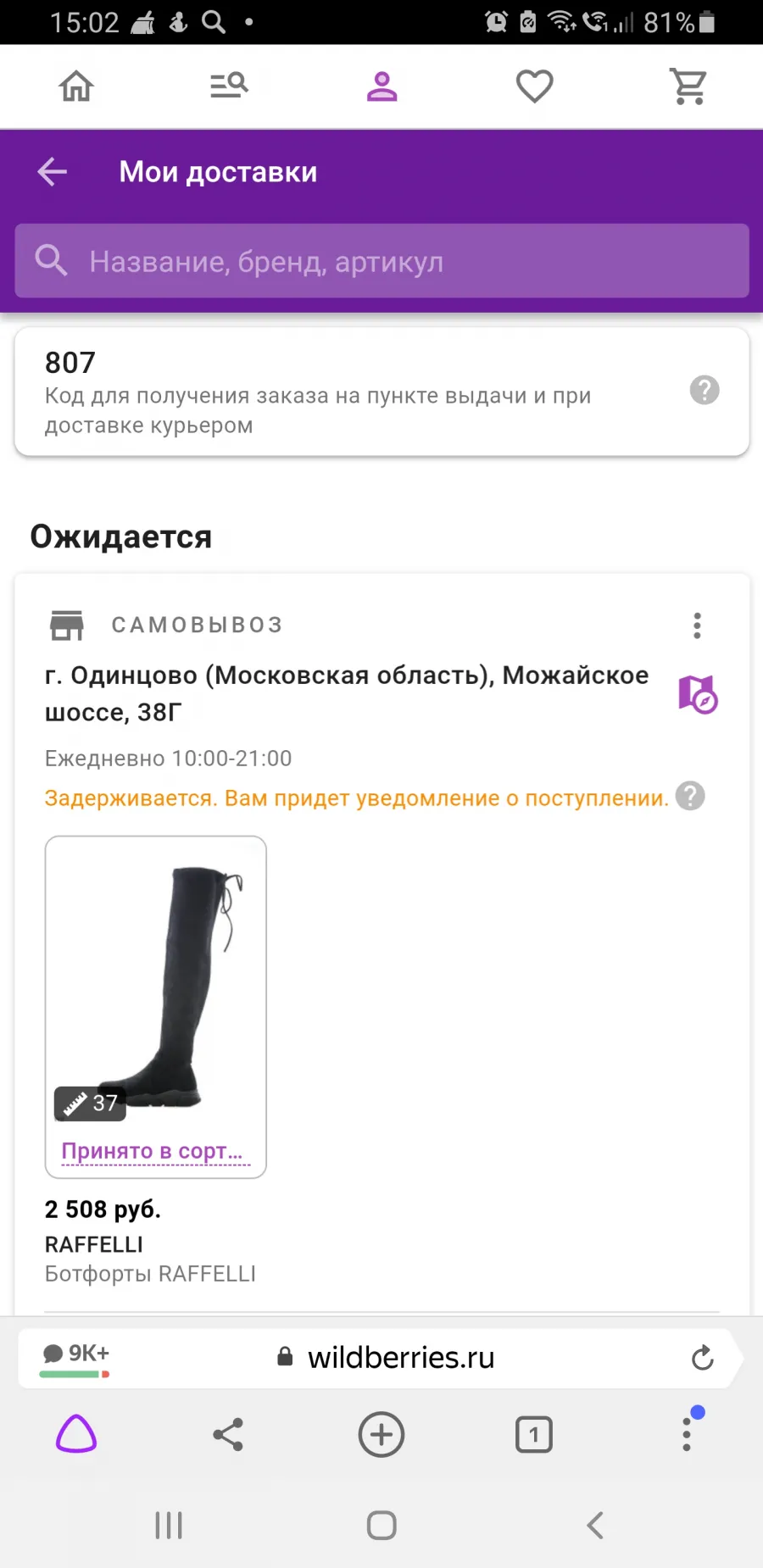763x1568 pixels.
Task: Show help about the delayed delivery
Action: pos(690,796)
